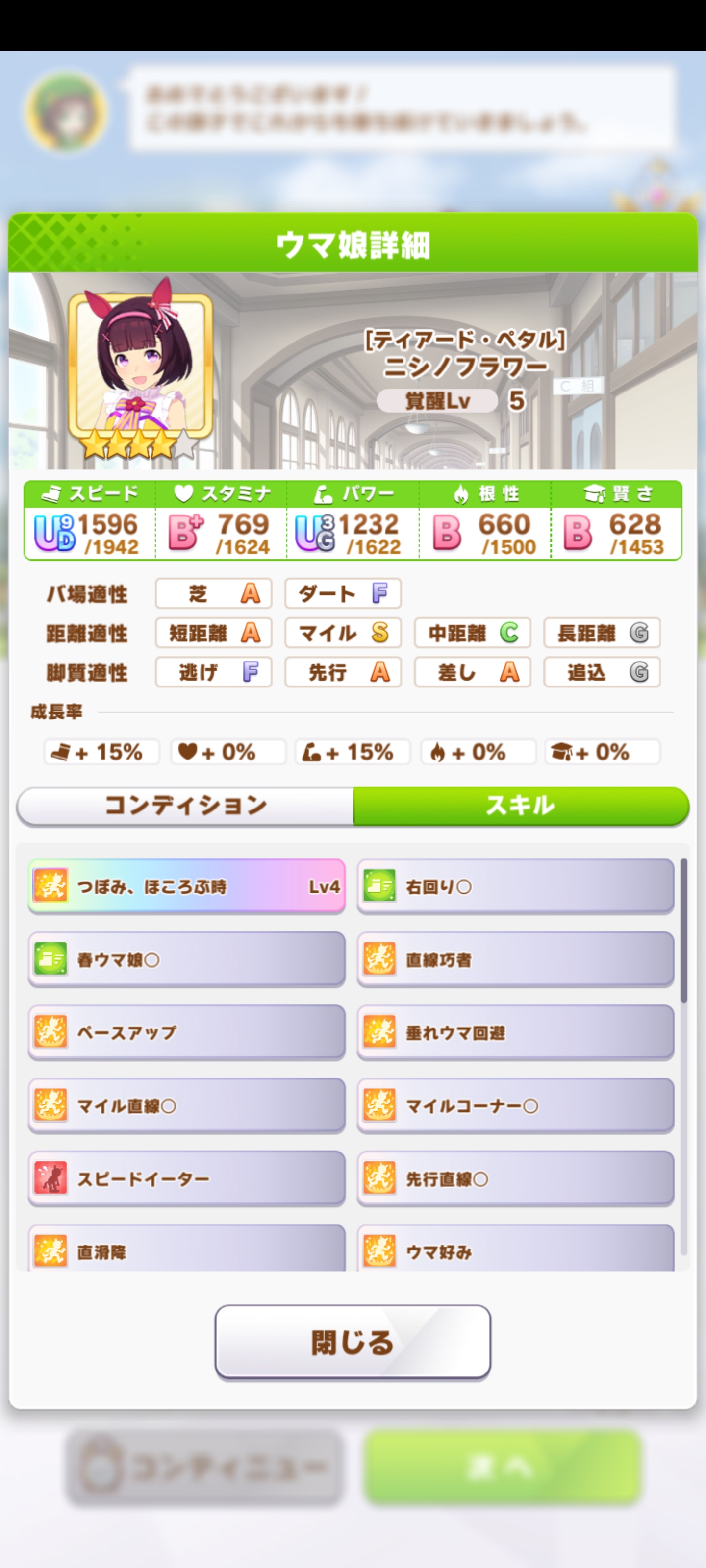View the ペースアップ skill description
The image size is (706, 1568).
186,1032
